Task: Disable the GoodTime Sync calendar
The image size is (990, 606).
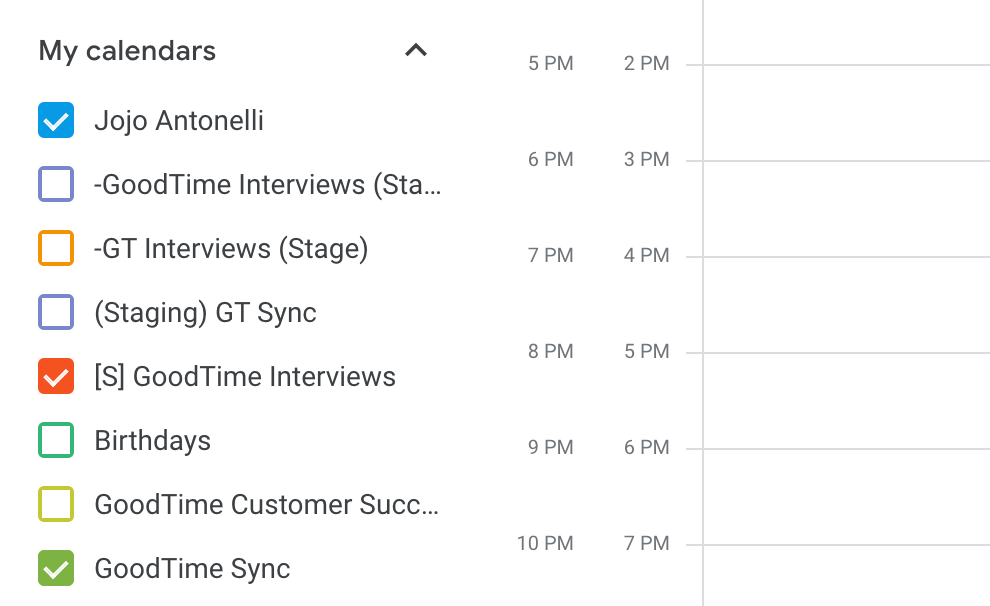Action: pos(56,569)
